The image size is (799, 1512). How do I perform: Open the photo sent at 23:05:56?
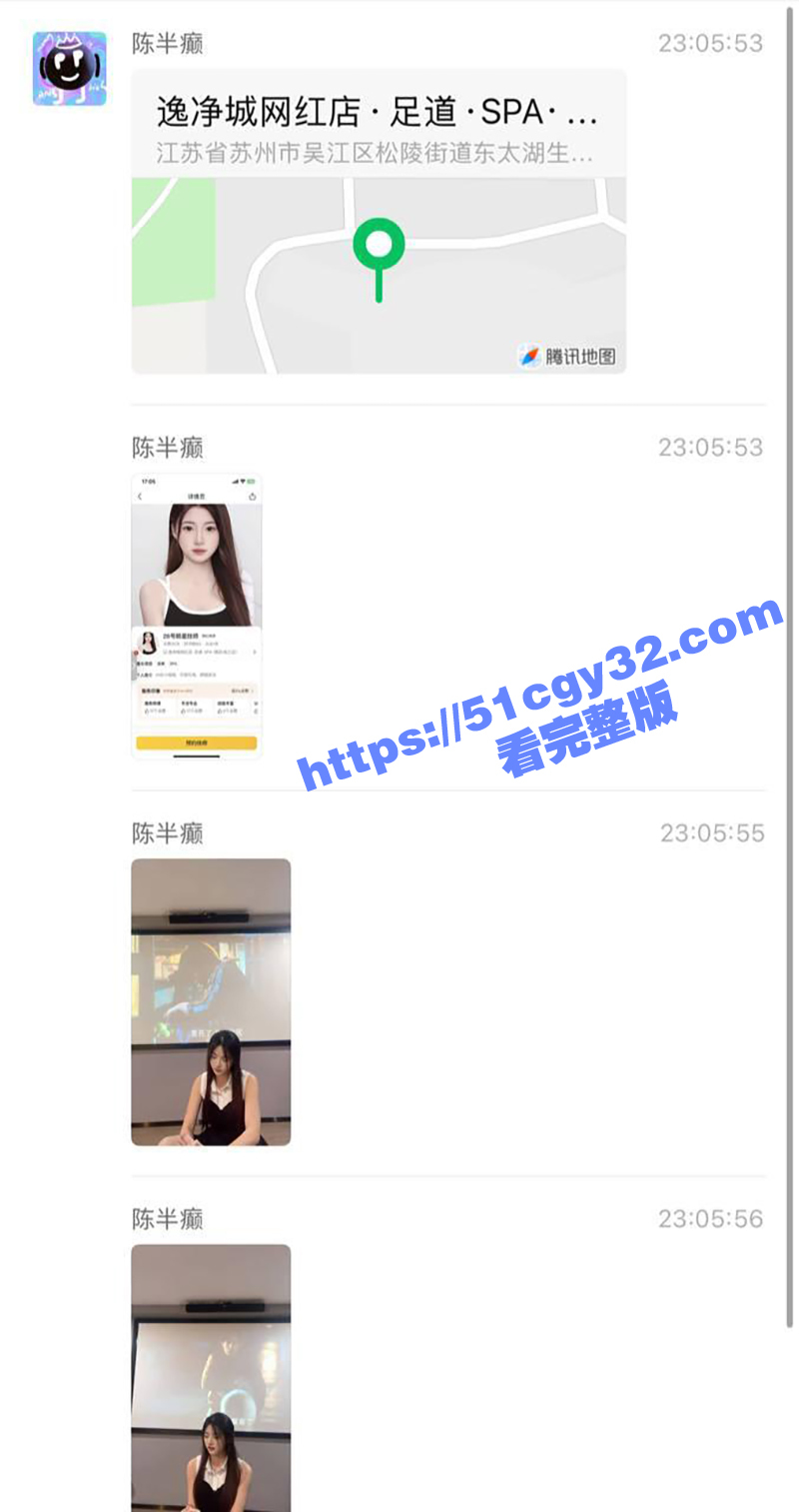point(211,1377)
